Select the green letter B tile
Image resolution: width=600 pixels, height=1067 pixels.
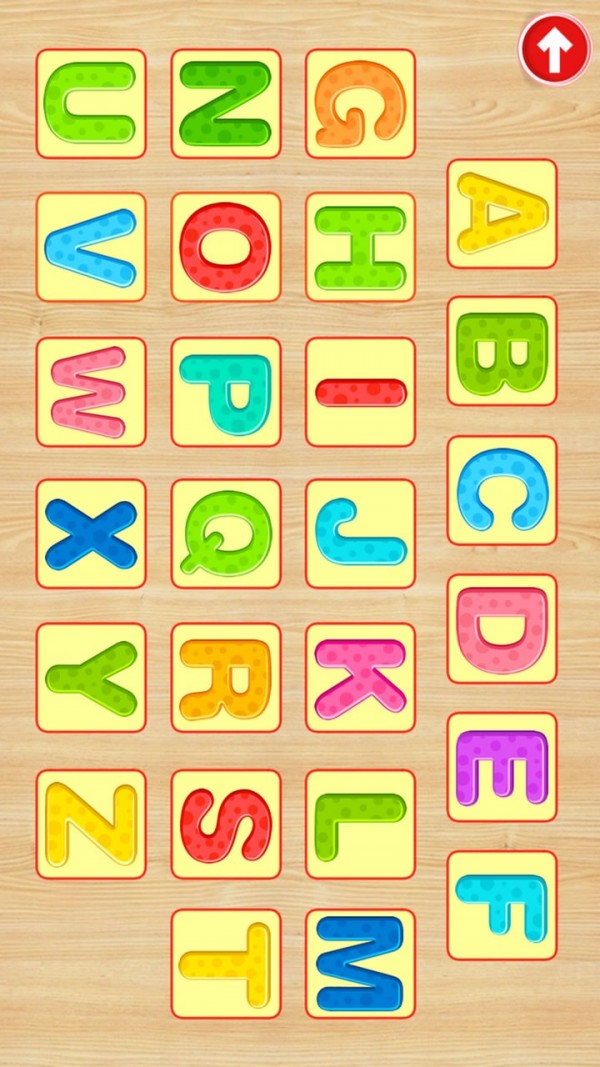click(502, 351)
